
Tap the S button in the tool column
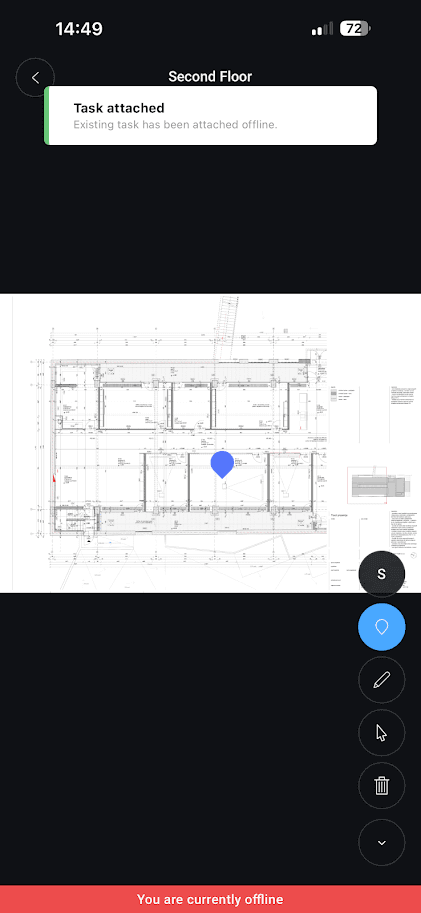pyautogui.click(x=381, y=574)
